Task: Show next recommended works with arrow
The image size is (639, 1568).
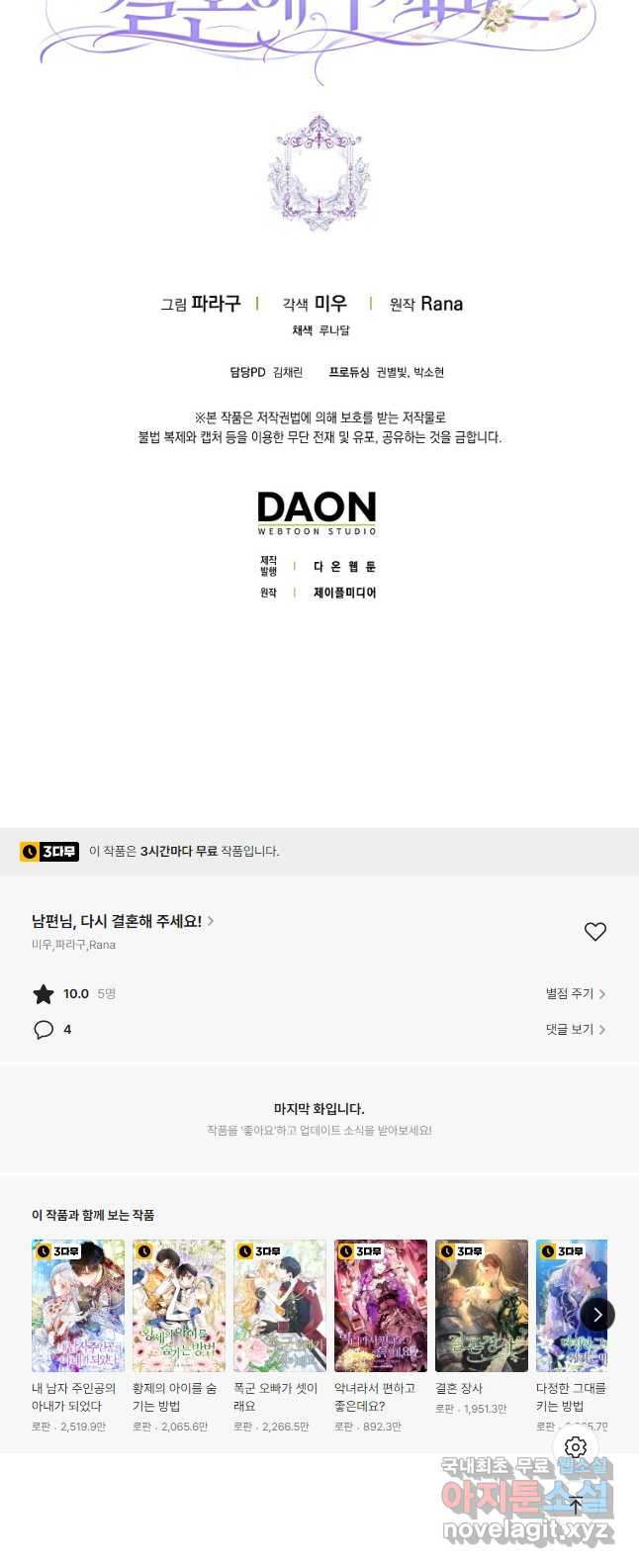Action: pos(596,1315)
